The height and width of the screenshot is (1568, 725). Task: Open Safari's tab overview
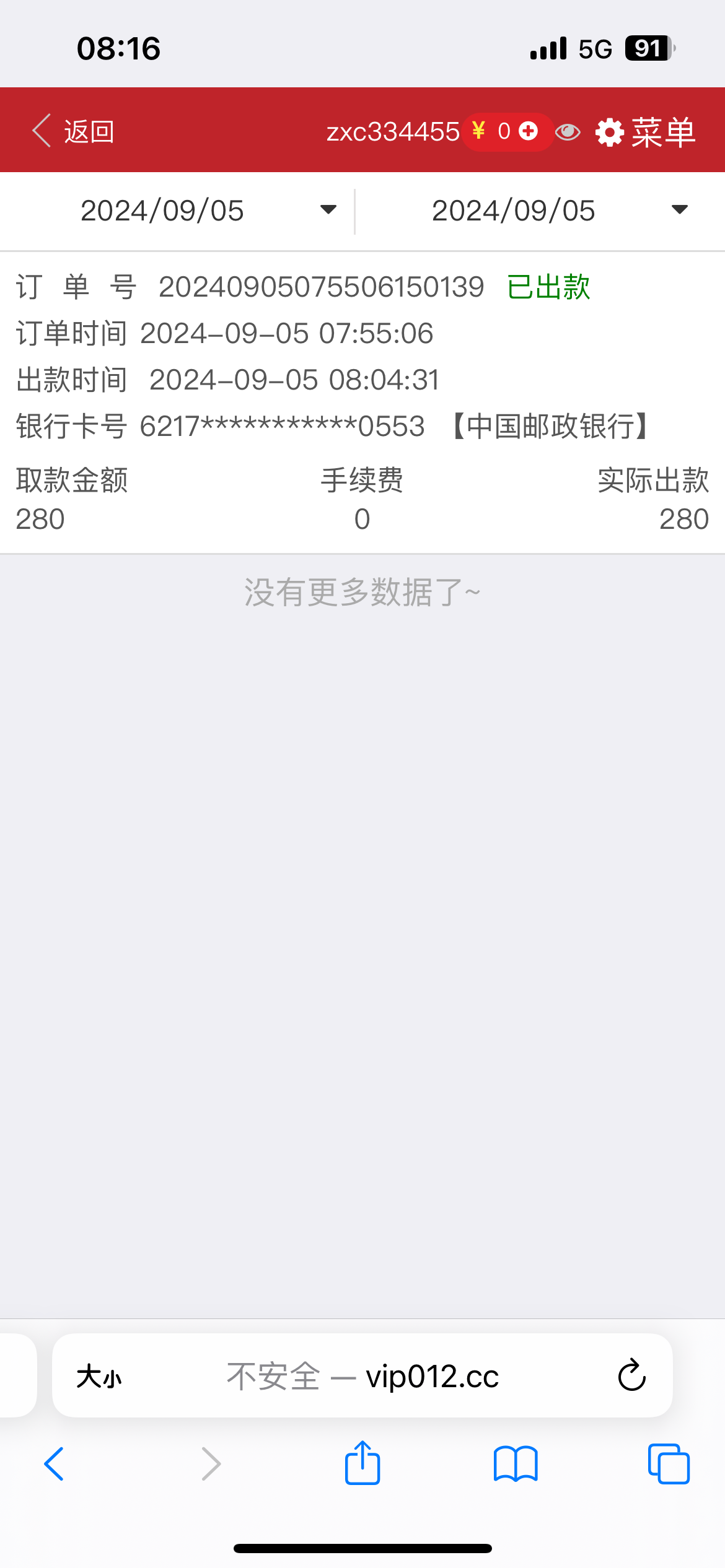pyautogui.click(x=669, y=1464)
